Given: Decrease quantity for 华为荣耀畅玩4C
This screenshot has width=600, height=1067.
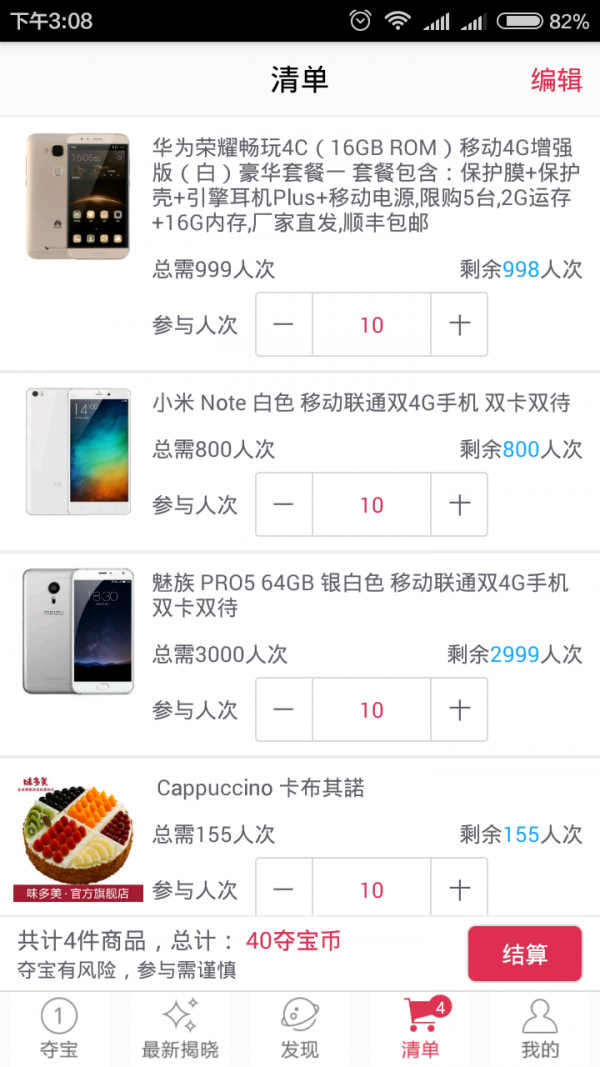Looking at the screenshot, I should tap(284, 324).
